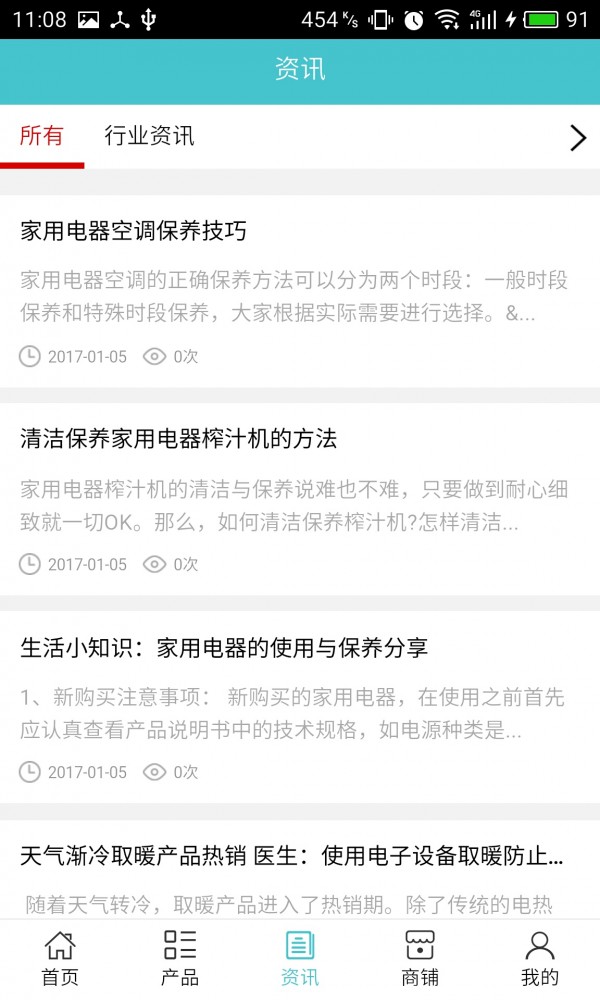Open article 家用电器空调保养技巧

pyautogui.click(x=133, y=232)
